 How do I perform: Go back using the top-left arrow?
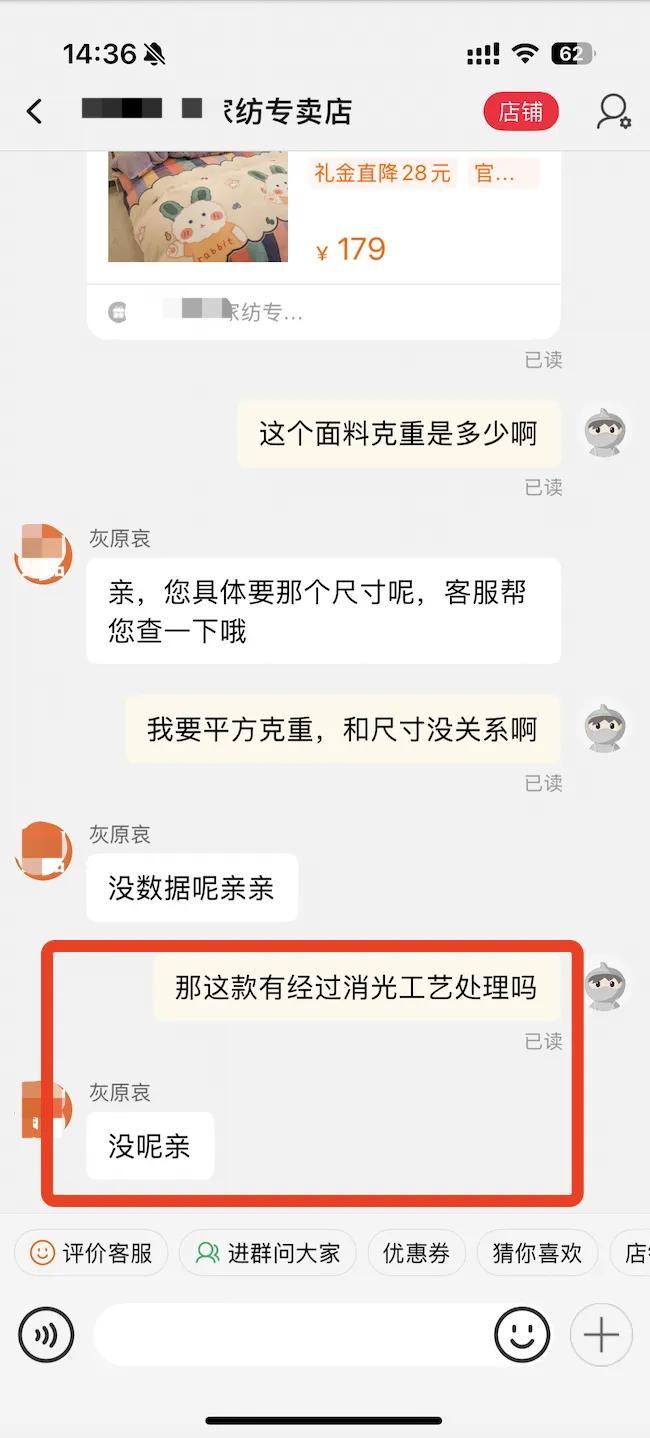pos(35,111)
